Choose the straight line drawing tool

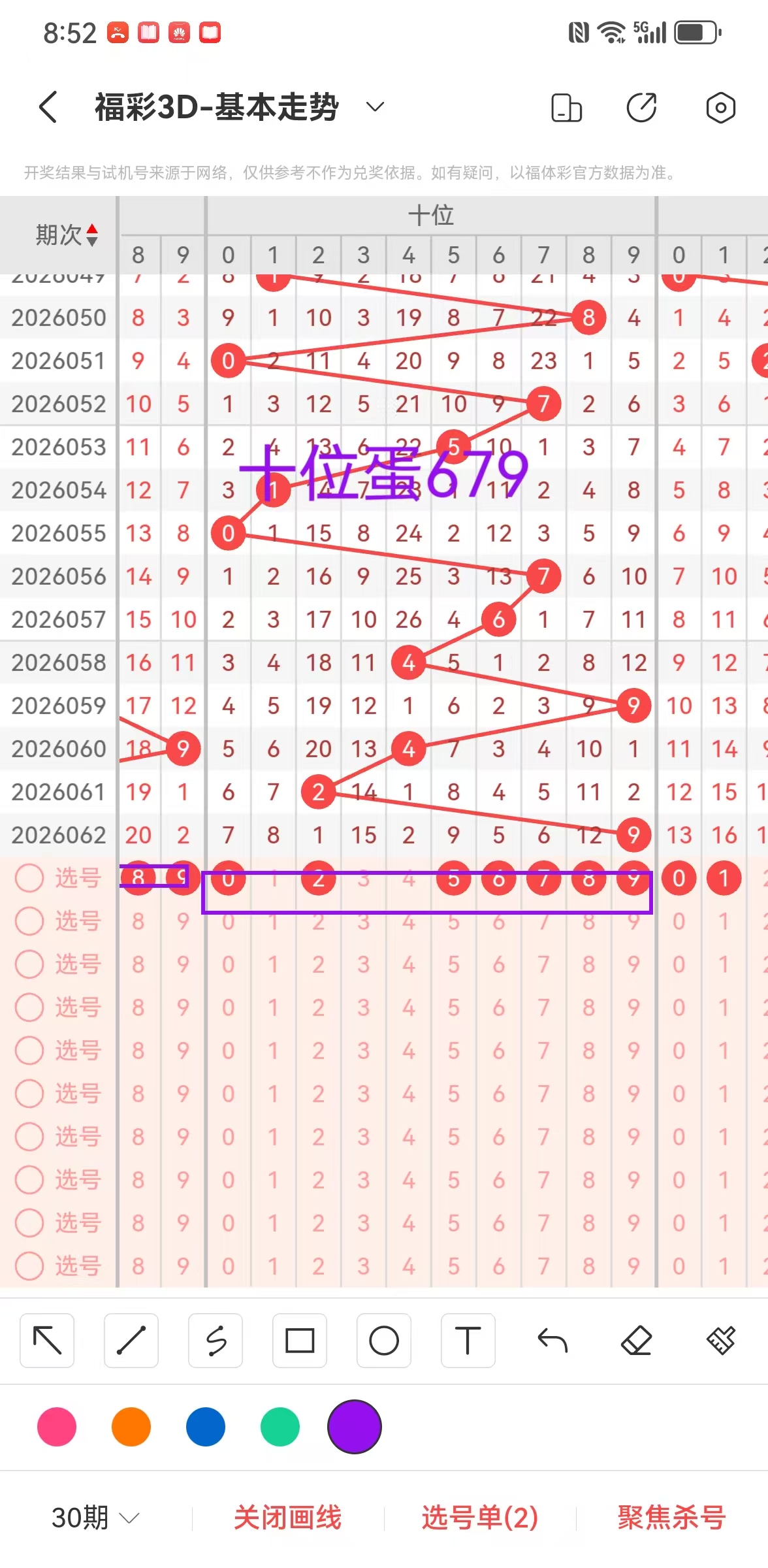click(x=131, y=1341)
